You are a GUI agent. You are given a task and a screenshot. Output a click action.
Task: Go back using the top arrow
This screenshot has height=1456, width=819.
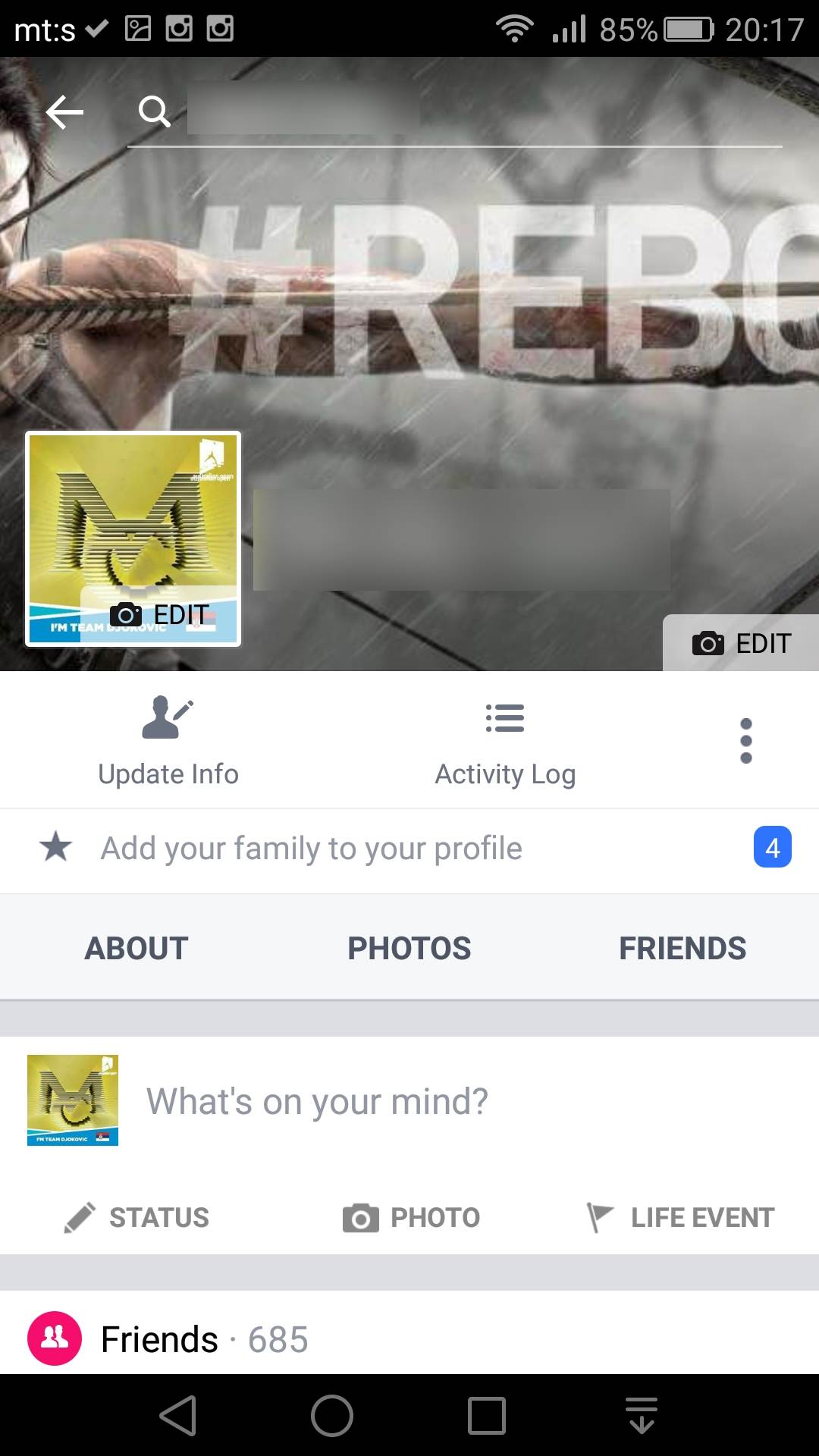64,112
